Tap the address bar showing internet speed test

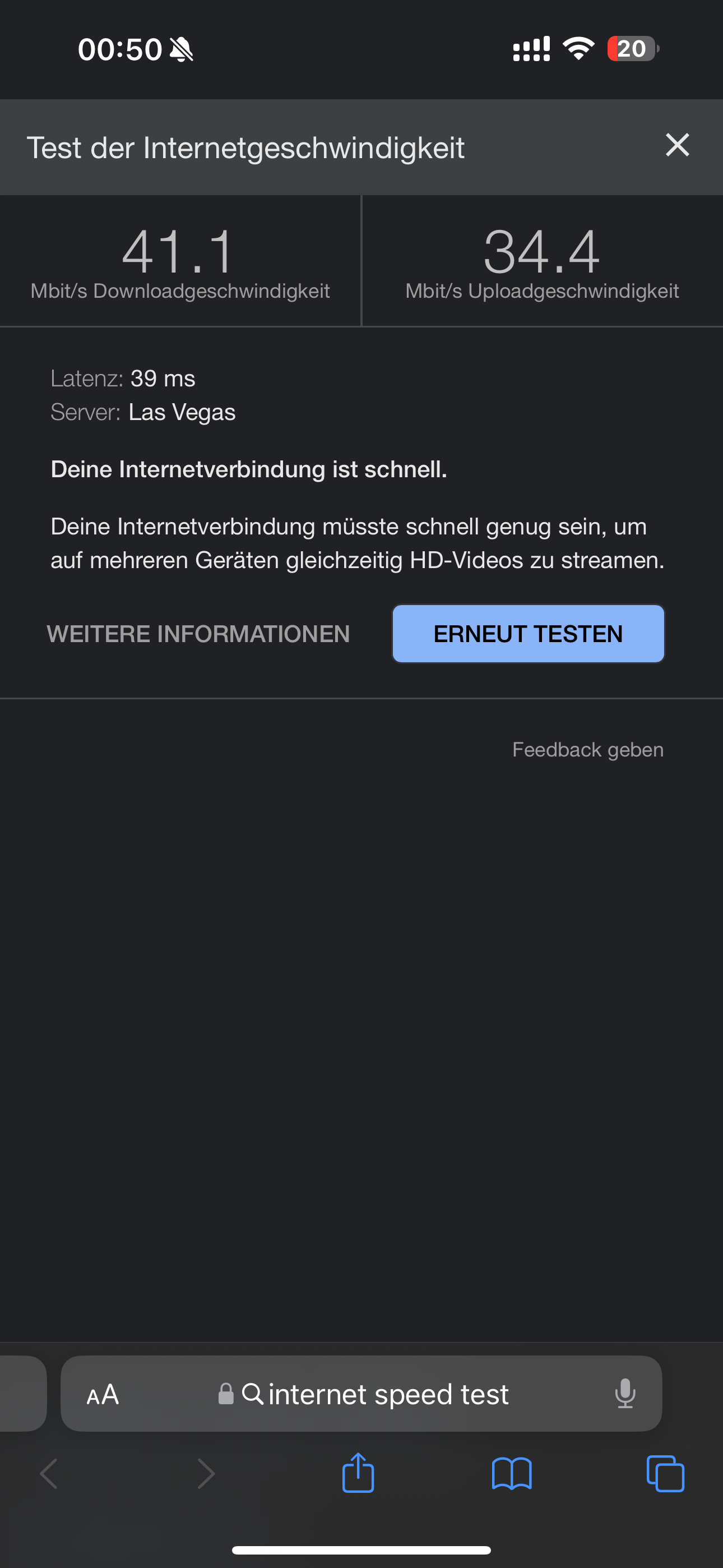click(390, 1395)
